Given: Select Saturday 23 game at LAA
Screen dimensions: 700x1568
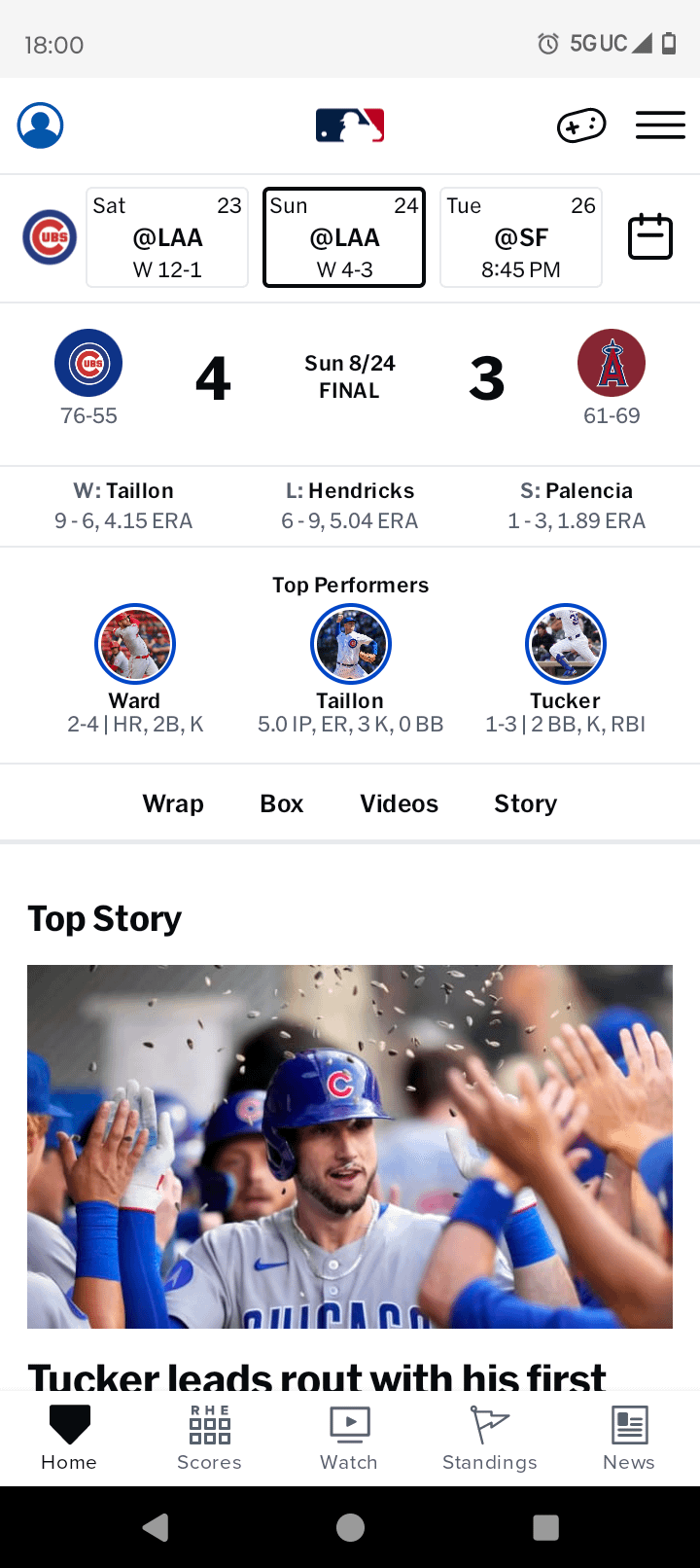Looking at the screenshot, I should point(167,237).
